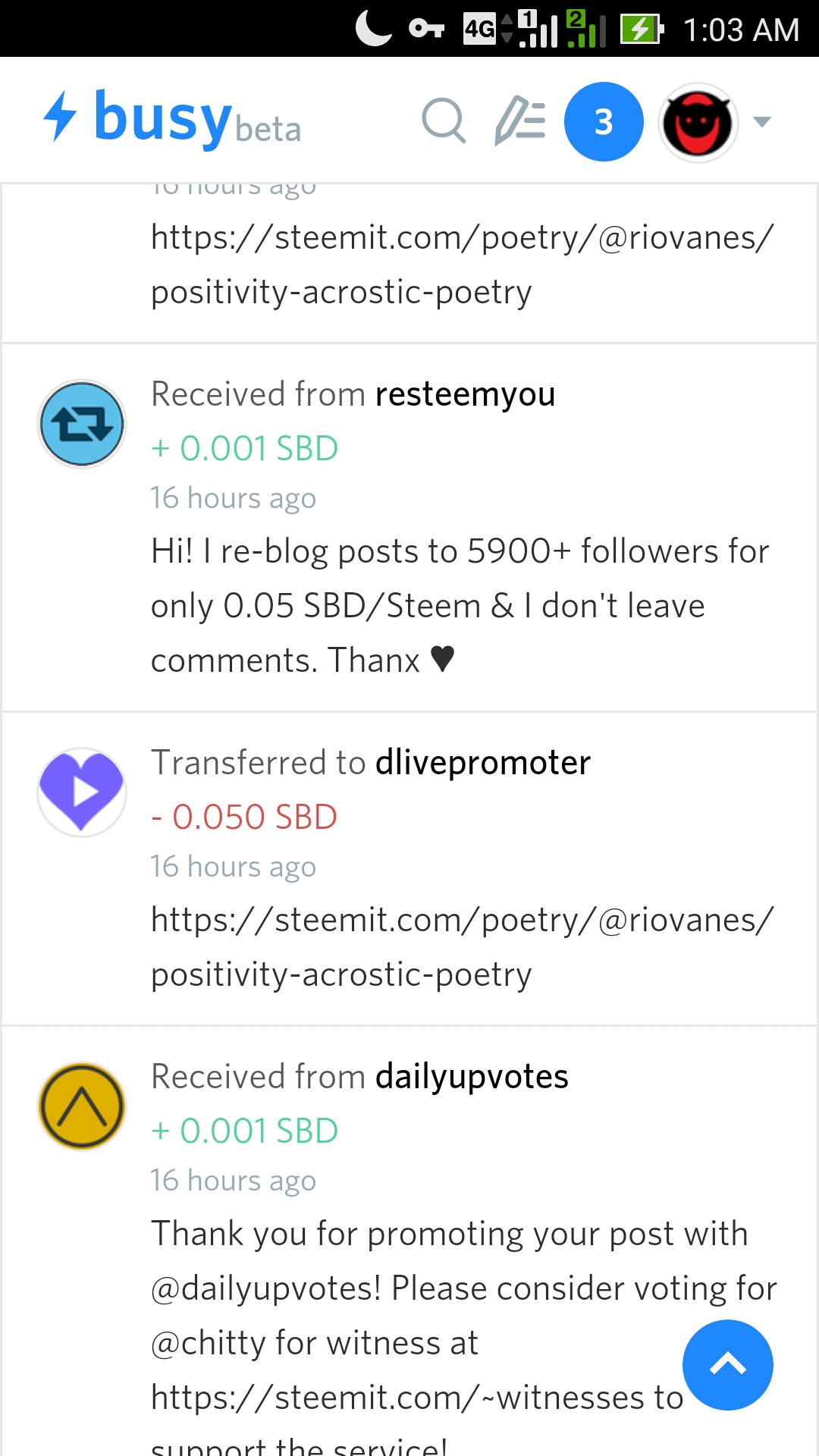Open the steemit witnesses link
Screen dimensions: 819x1456
(x=409, y=1398)
